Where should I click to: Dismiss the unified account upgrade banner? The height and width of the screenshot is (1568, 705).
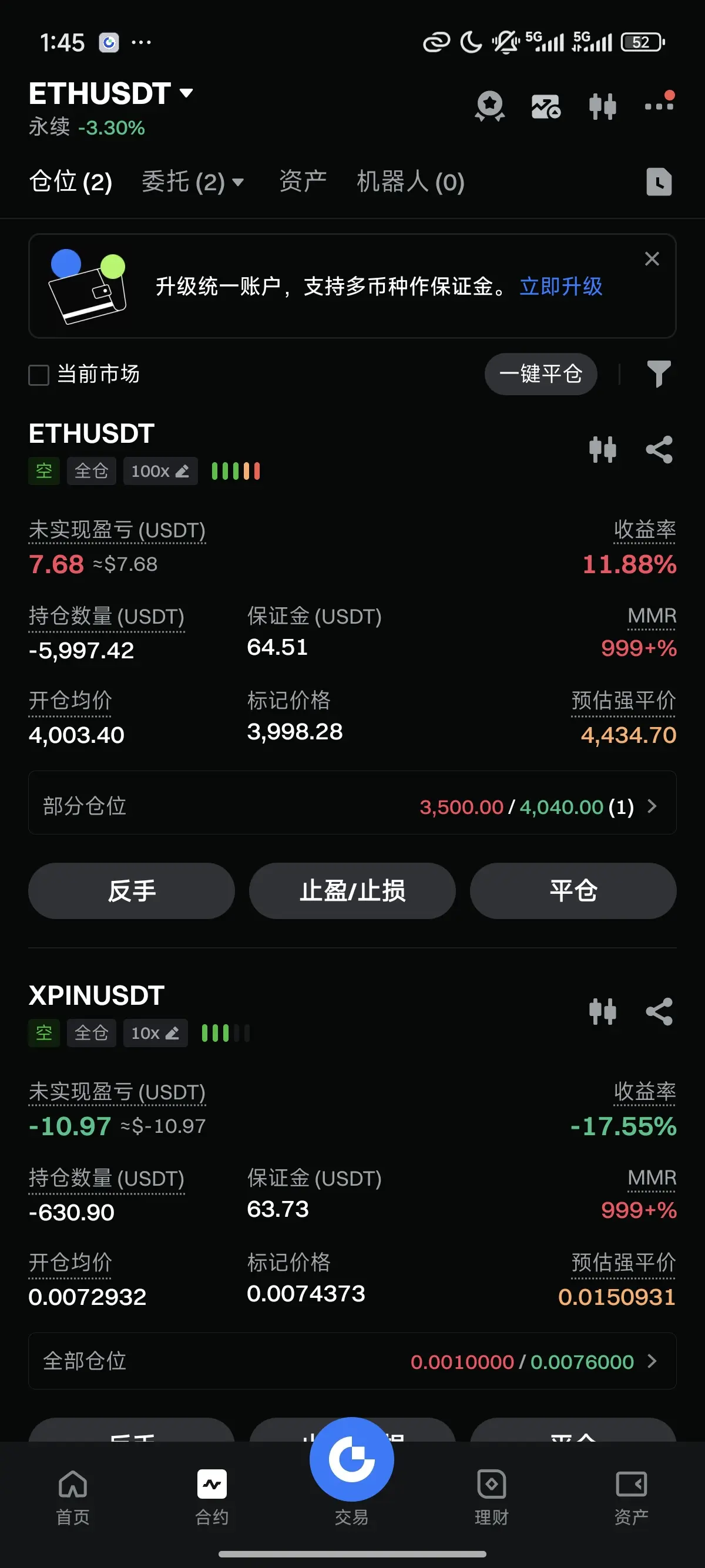pos(652,260)
